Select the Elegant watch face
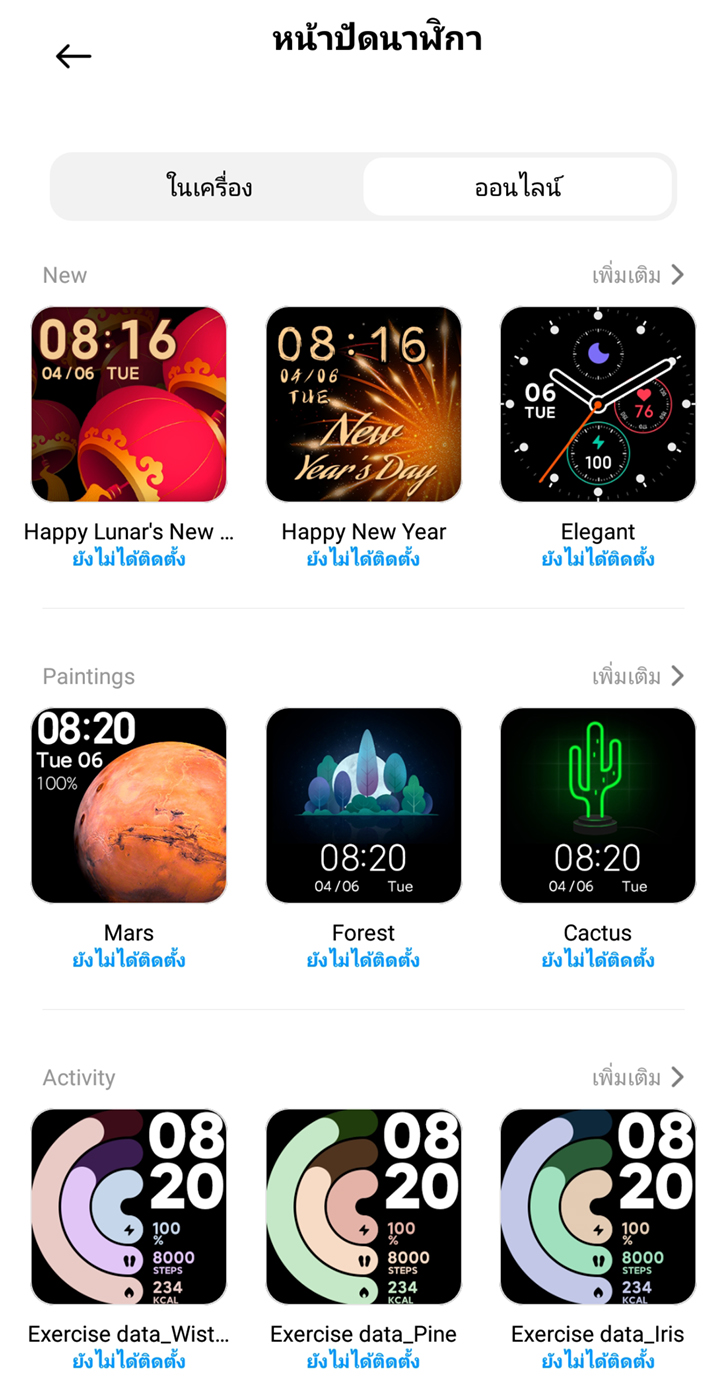 (x=598, y=404)
